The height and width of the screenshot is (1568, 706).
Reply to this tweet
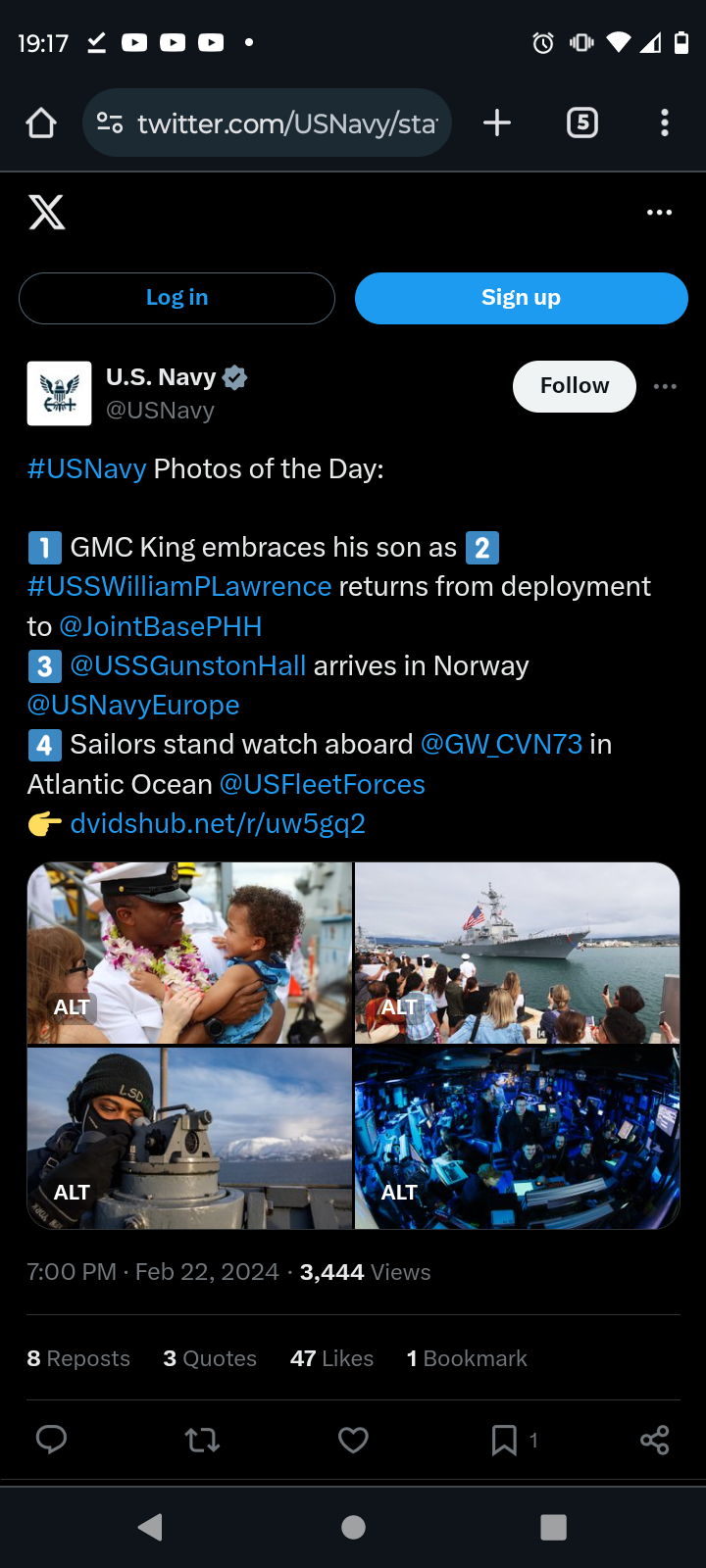[x=51, y=1440]
